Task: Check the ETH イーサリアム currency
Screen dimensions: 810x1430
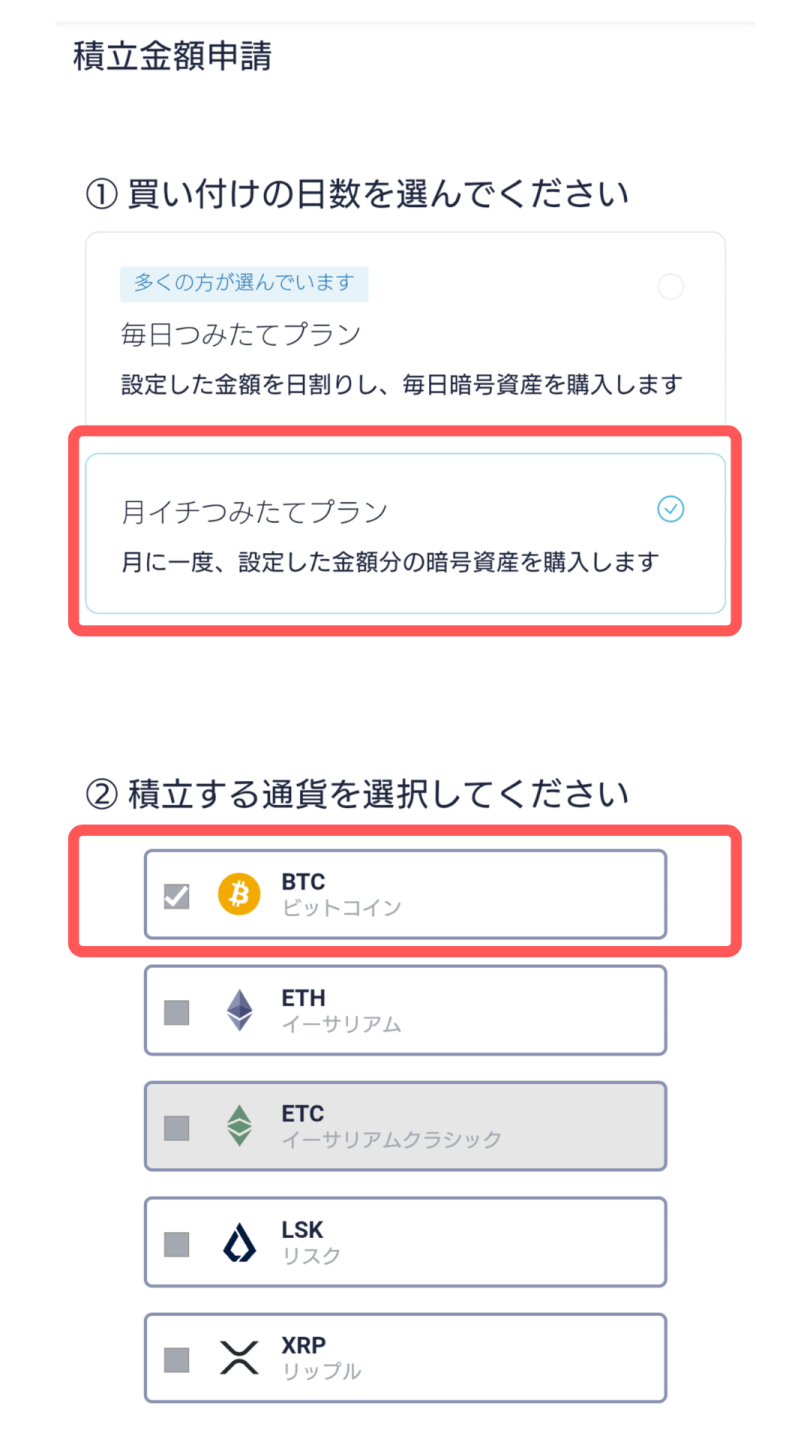Action: point(177,1012)
